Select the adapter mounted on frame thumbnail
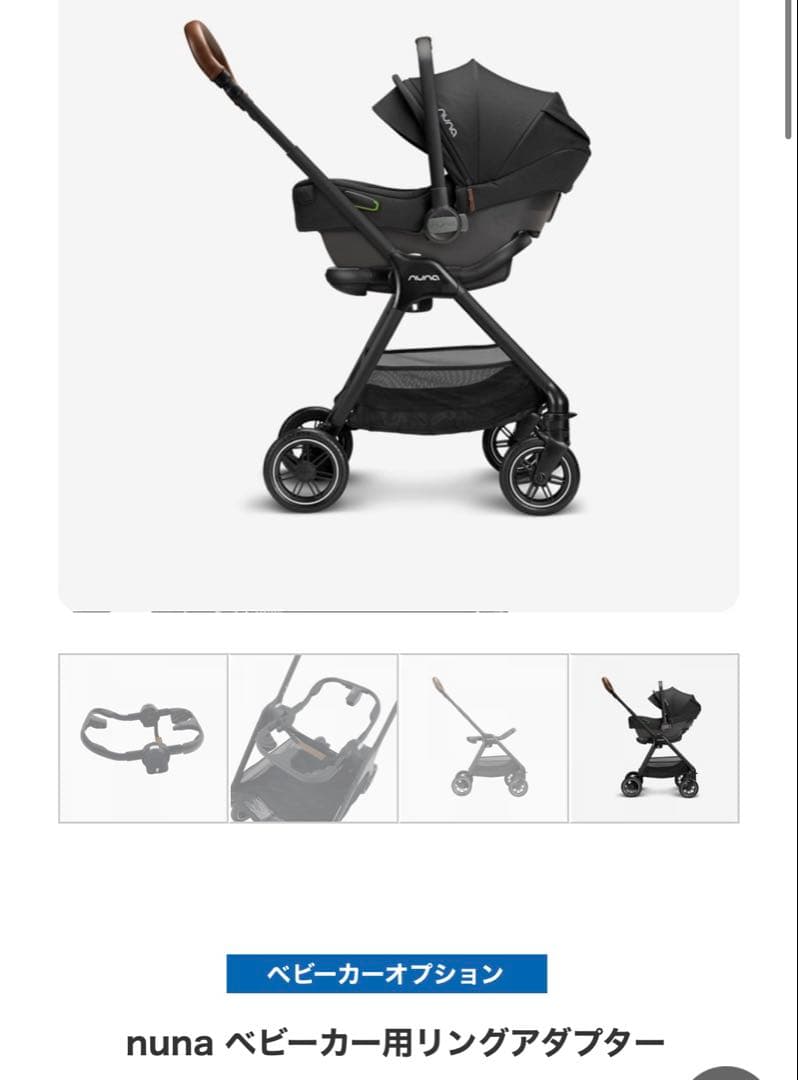 [x=313, y=738]
